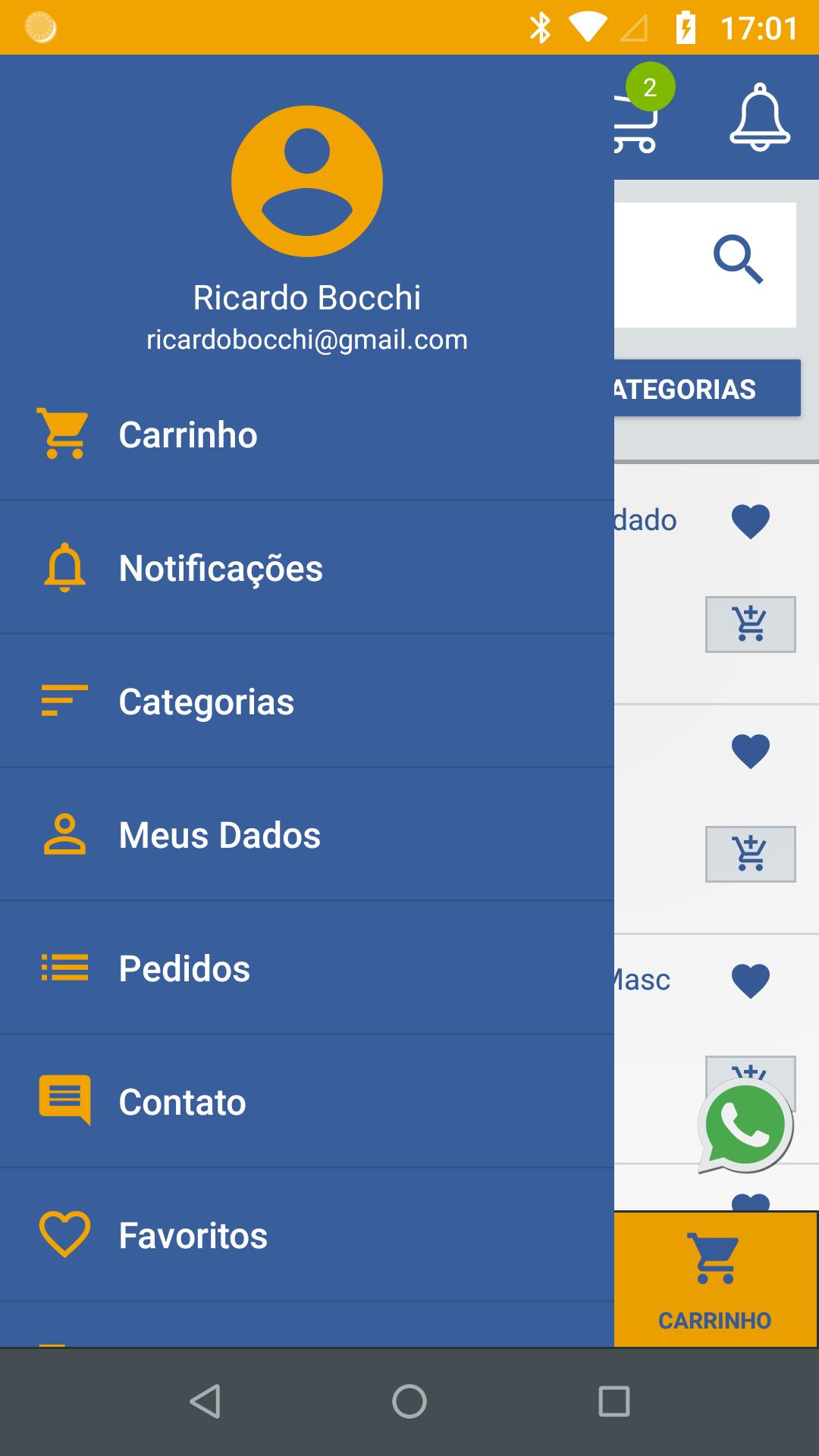The image size is (819, 1456).
Task: Tap the Categorias button behind the drawer
Action: tap(707, 388)
